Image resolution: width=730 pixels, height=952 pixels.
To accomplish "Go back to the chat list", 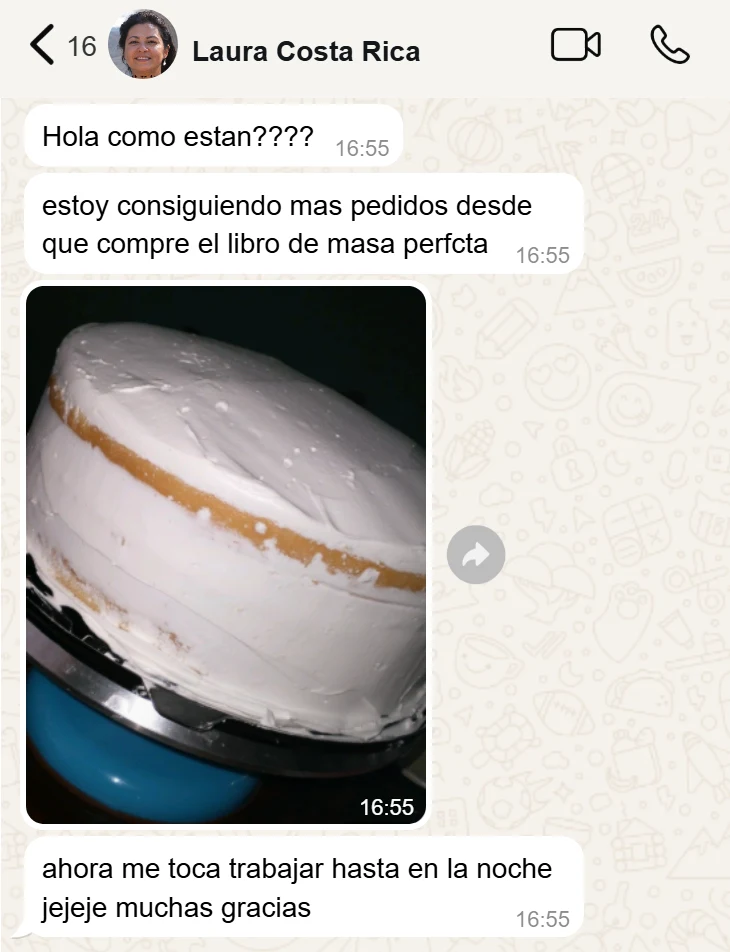I will (42, 46).
